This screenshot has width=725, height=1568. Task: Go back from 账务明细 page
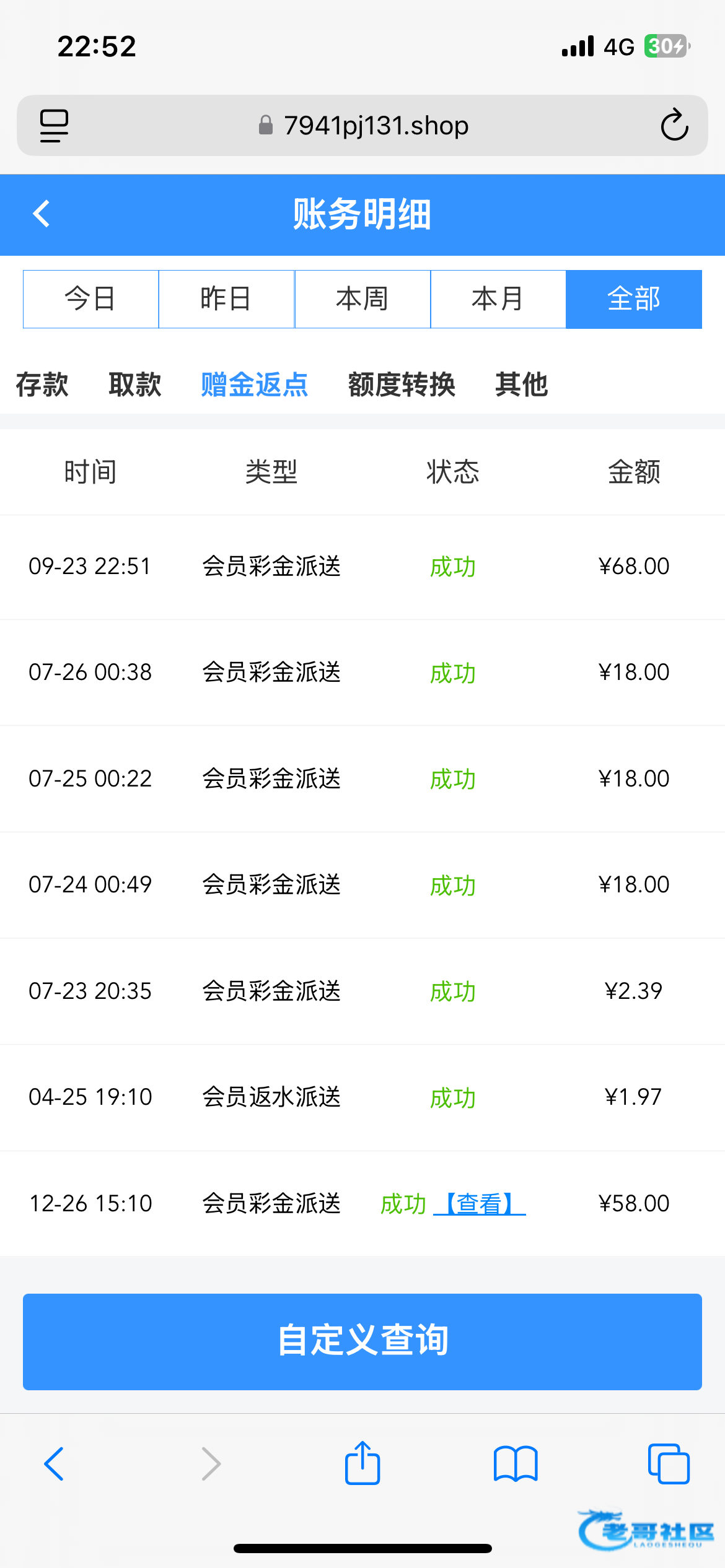(x=42, y=214)
